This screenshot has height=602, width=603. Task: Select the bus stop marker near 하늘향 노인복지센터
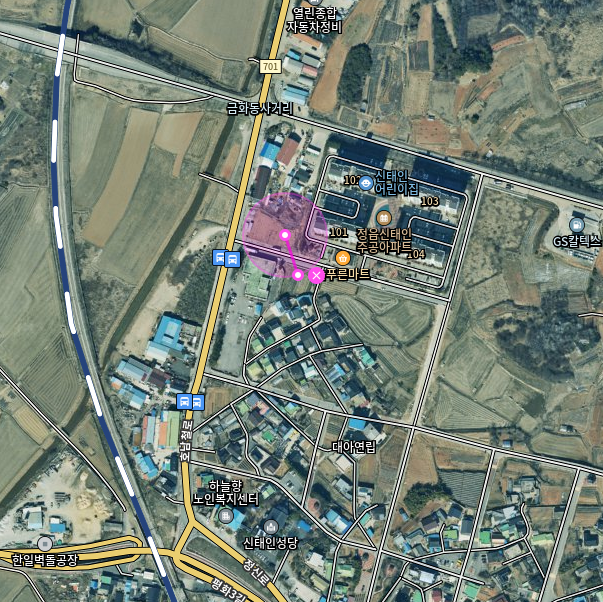pyautogui.click(x=187, y=401)
